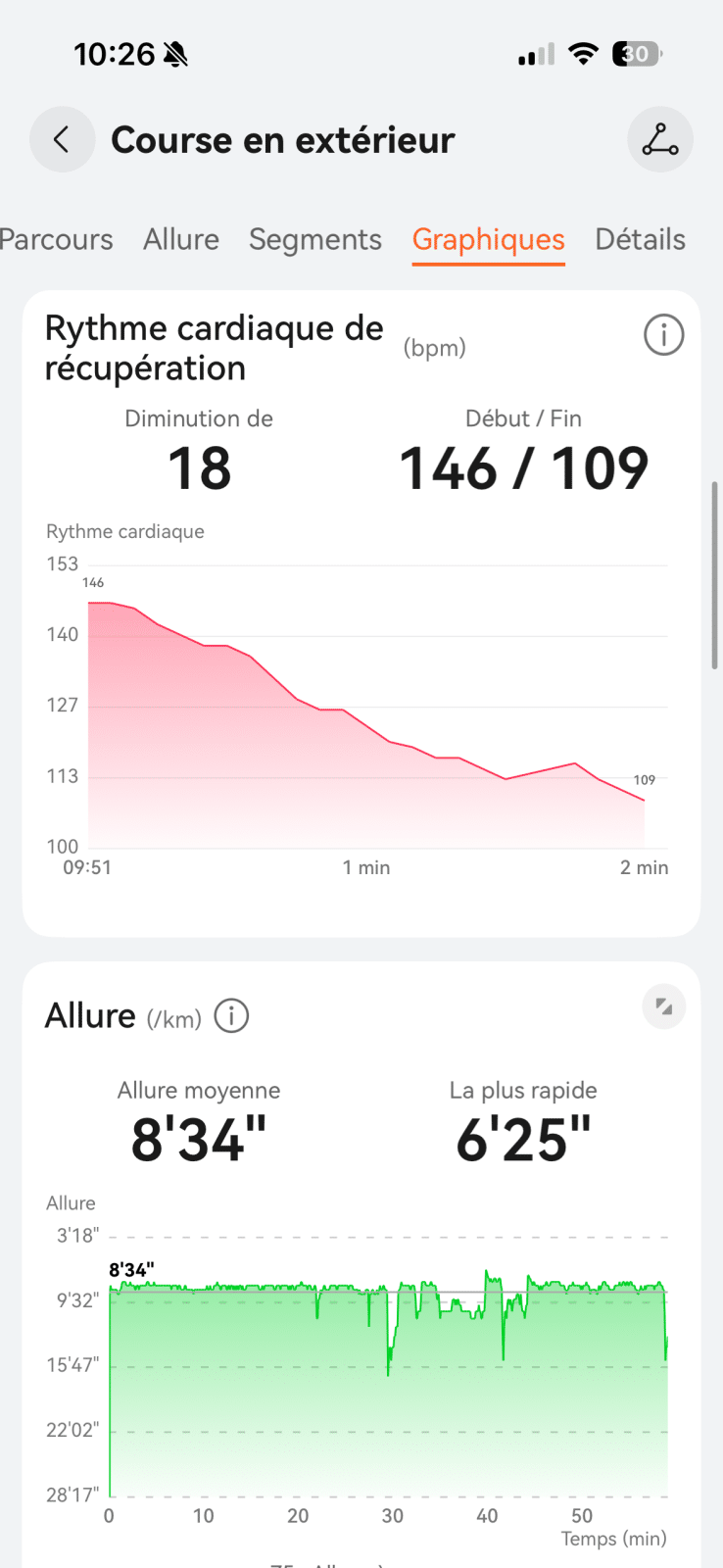Select the Graphiques tab
This screenshot has width=723, height=1568.
(x=488, y=239)
